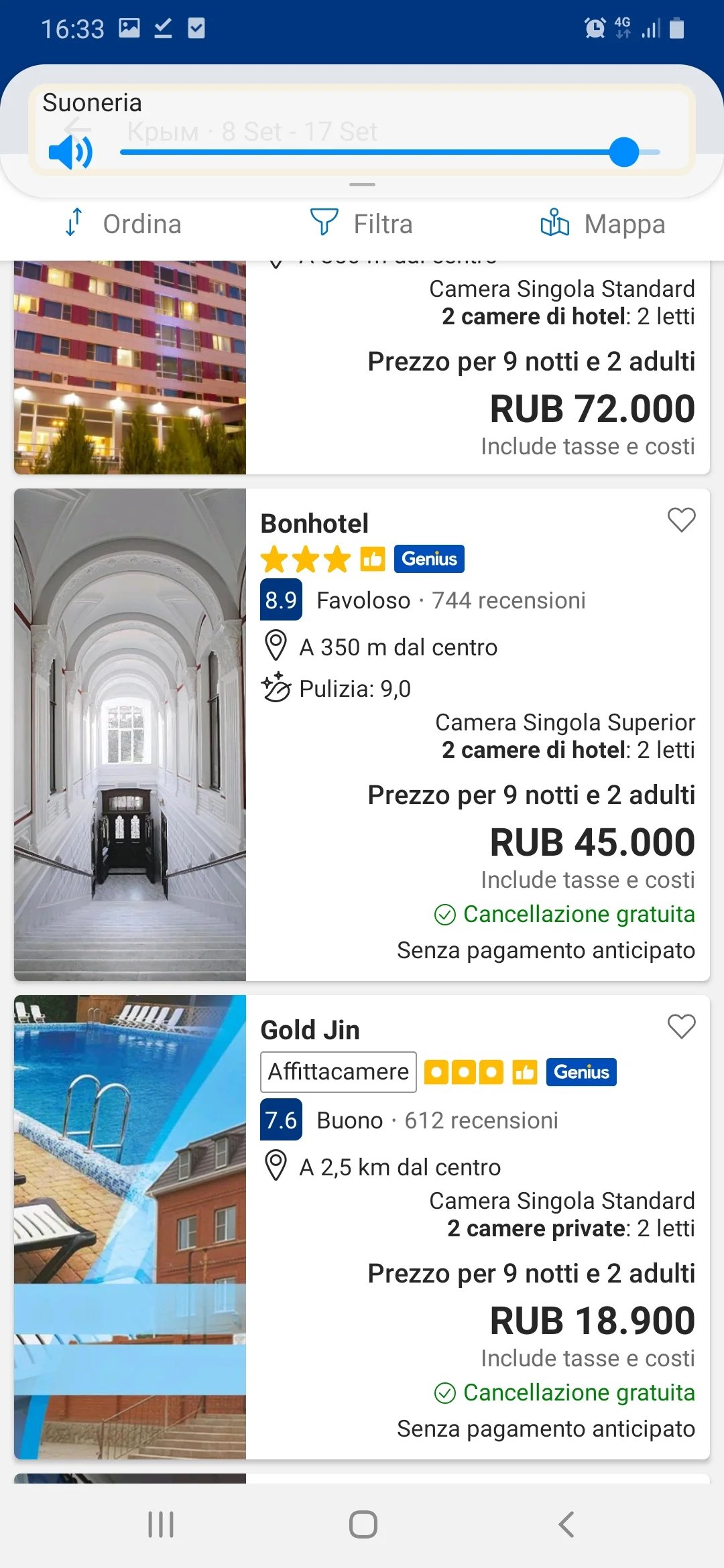
Task: Switch to Mappa view
Action: 603,224
